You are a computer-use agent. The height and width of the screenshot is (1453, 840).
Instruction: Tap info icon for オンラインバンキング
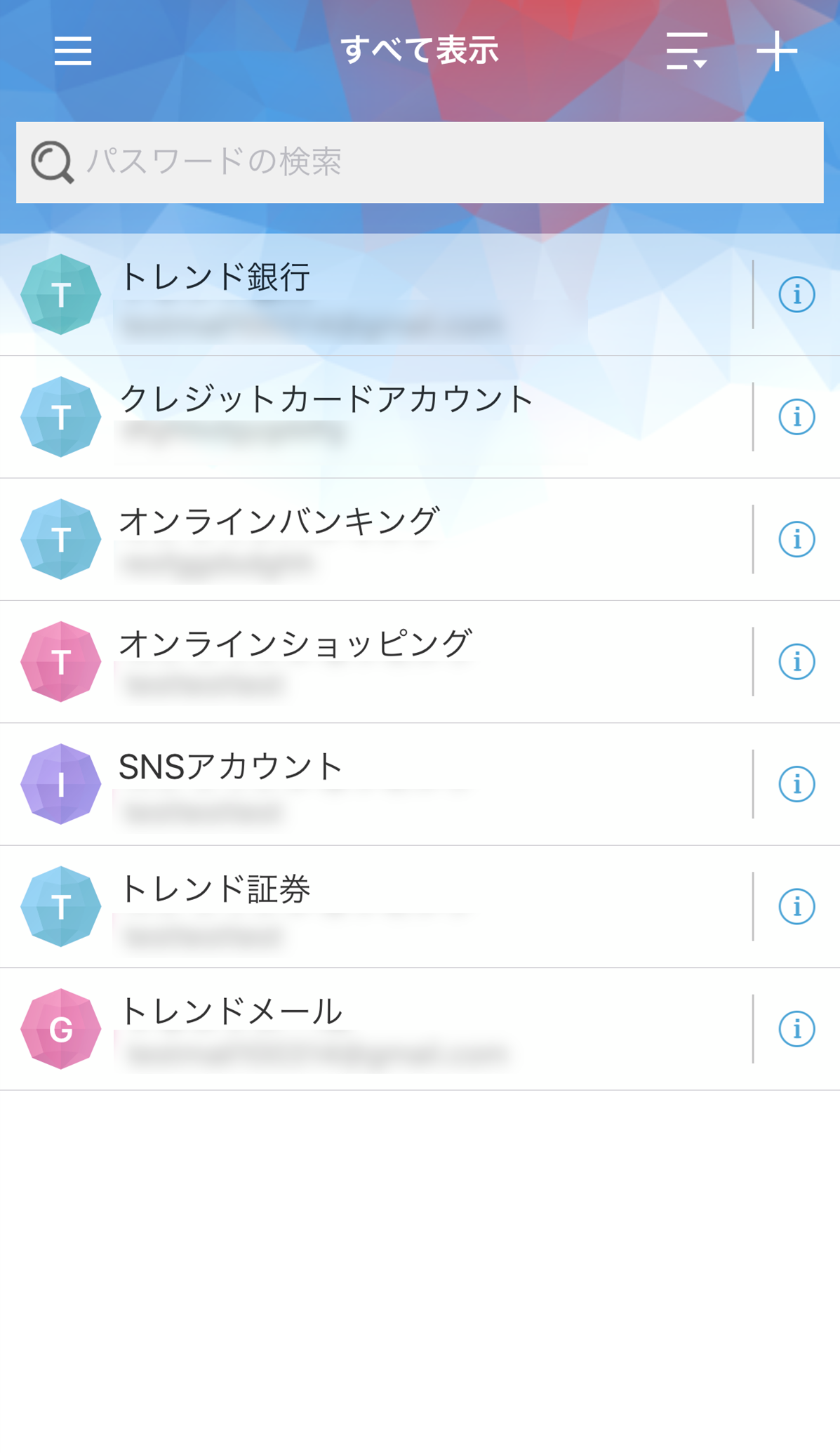coord(796,539)
